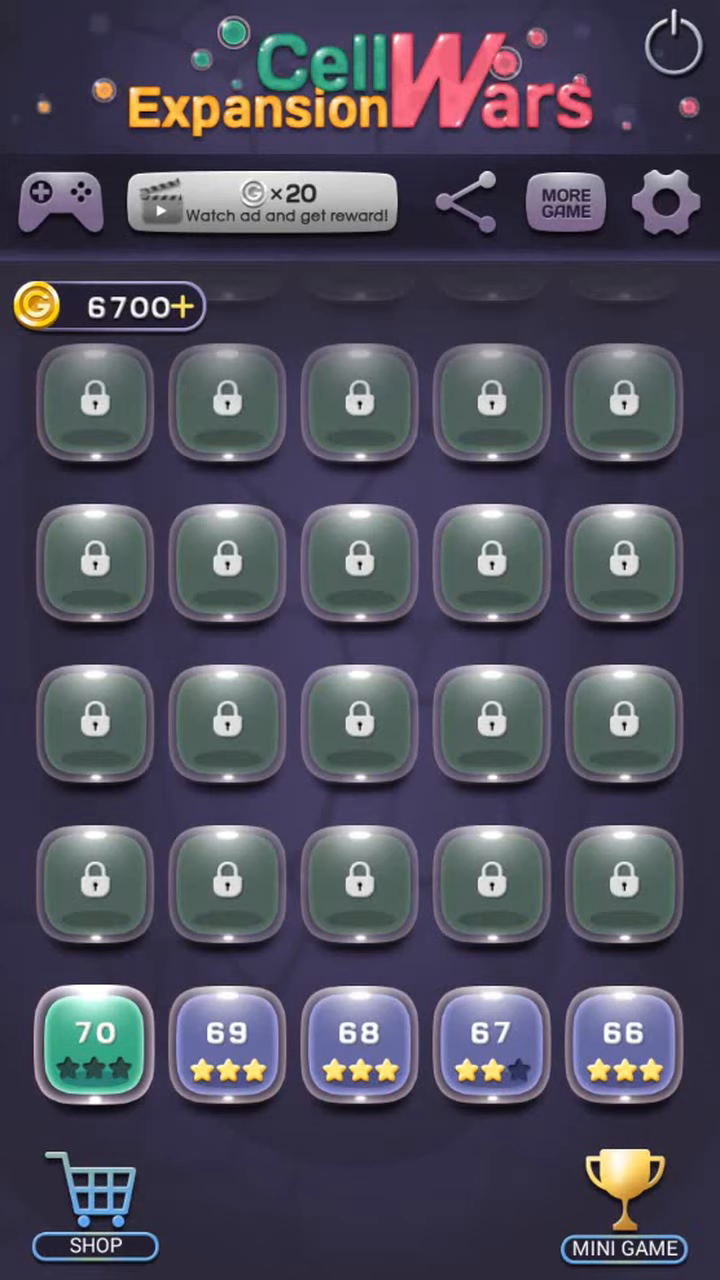Share the game
The image size is (720, 1280).
pos(466,202)
